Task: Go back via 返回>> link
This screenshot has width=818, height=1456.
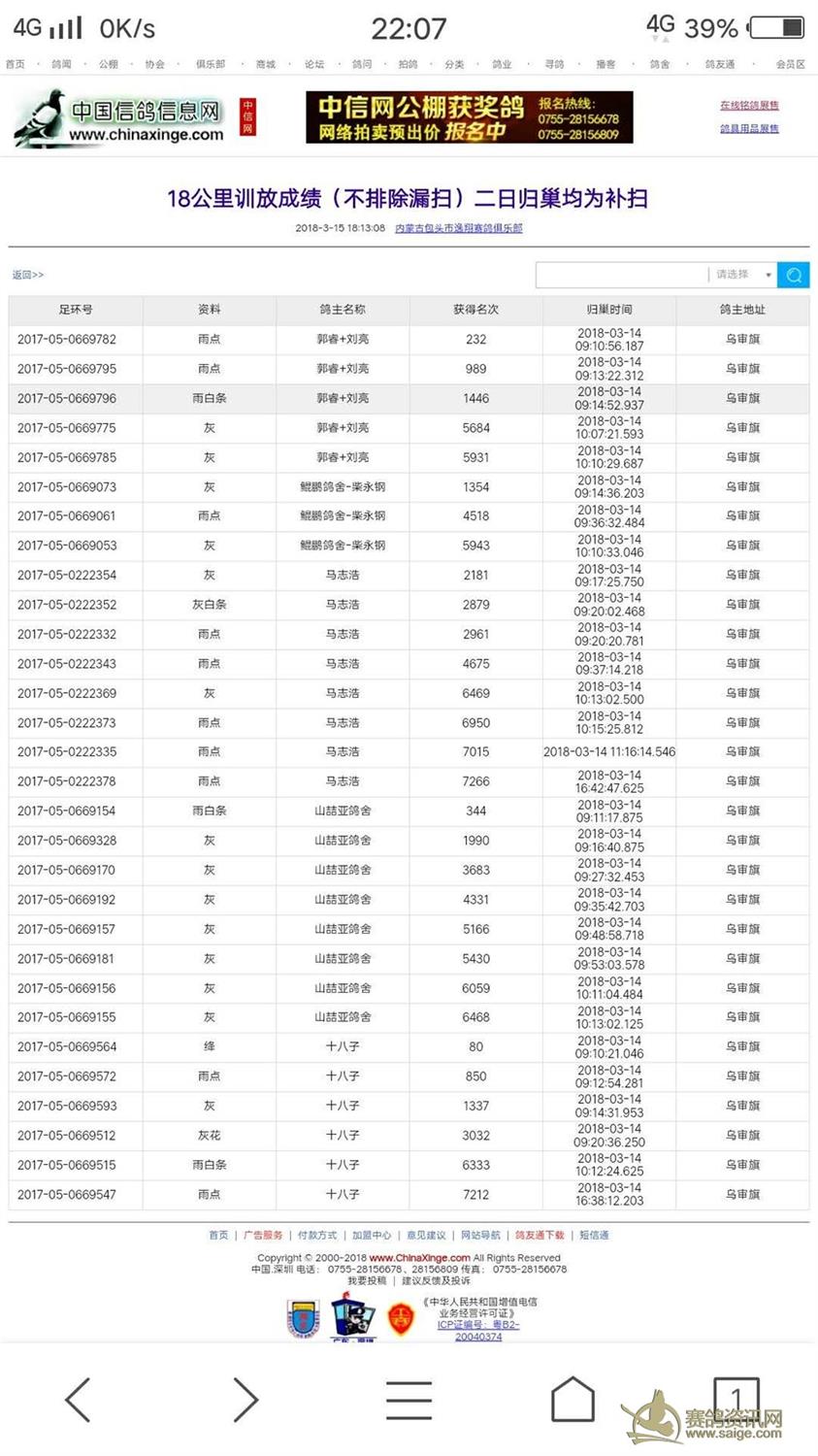Action: pos(28,275)
